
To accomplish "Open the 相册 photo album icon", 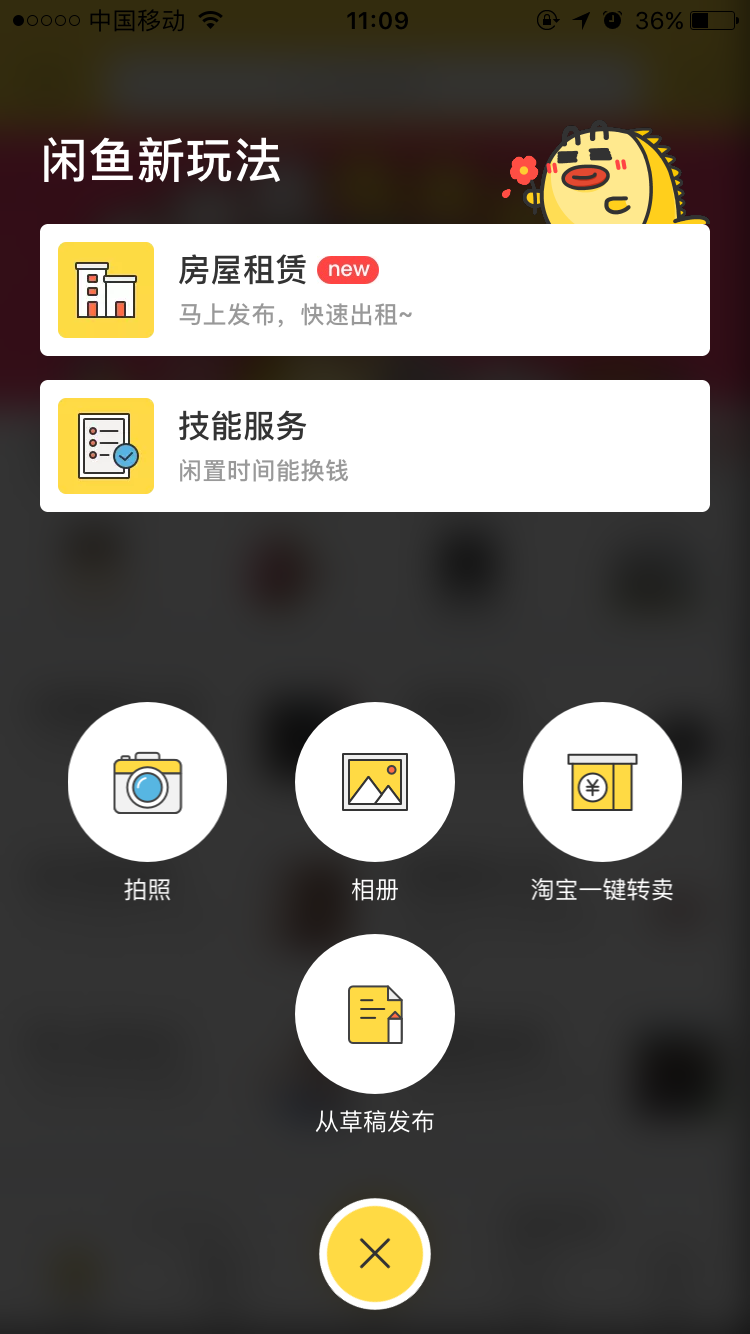I will (x=375, y=781).
